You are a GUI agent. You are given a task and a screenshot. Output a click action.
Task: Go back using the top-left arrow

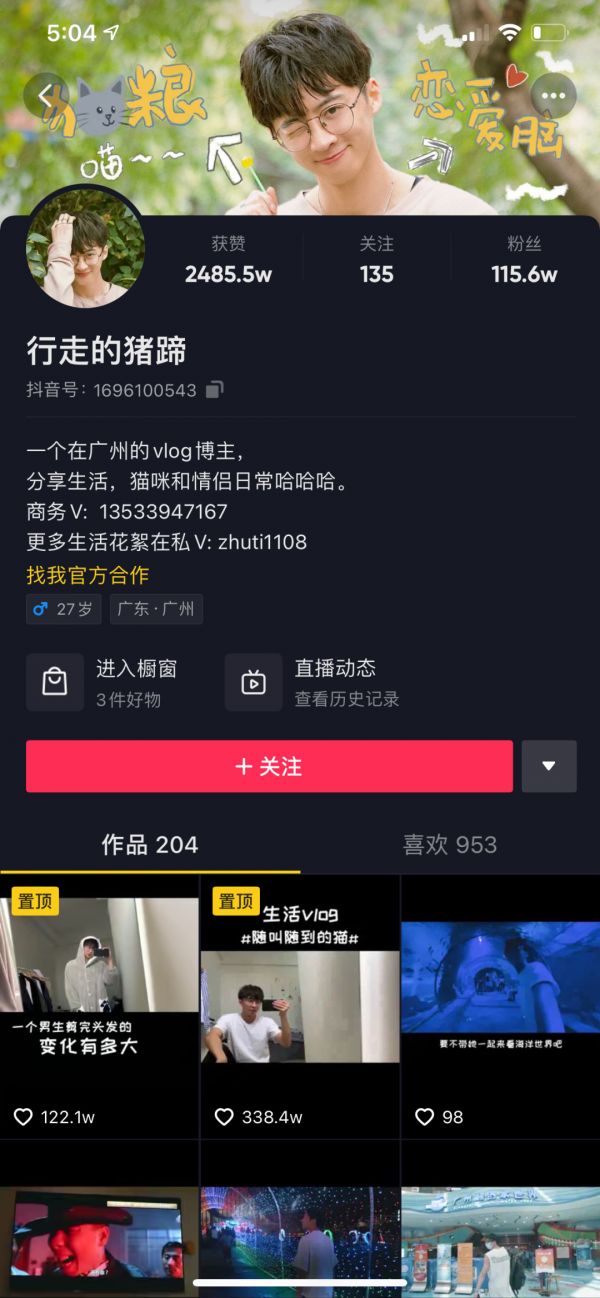coord(45,96)
